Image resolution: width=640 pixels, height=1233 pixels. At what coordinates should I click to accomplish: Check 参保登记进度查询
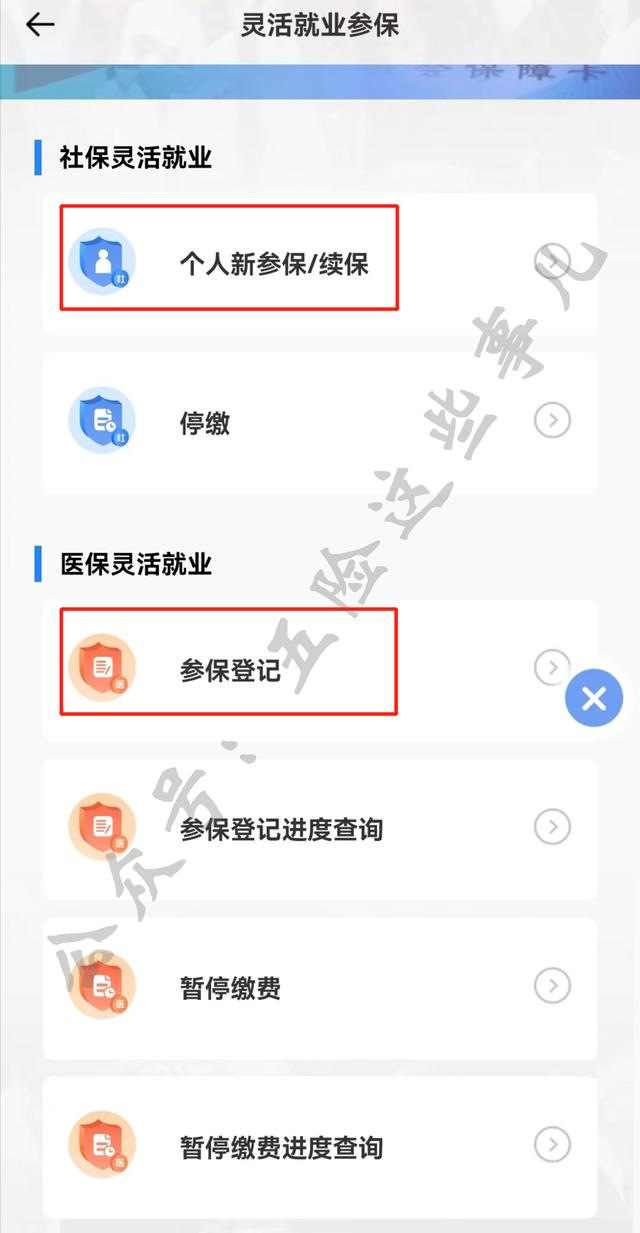coord(320,829)
